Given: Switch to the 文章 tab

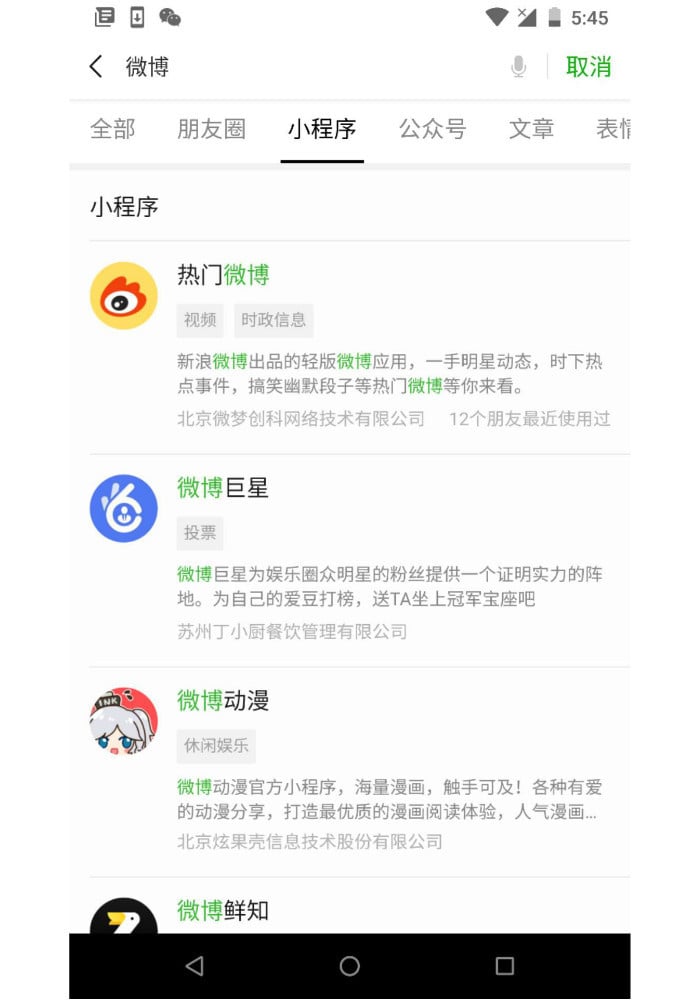Looking at the screenshot, I should coord(531,129).
